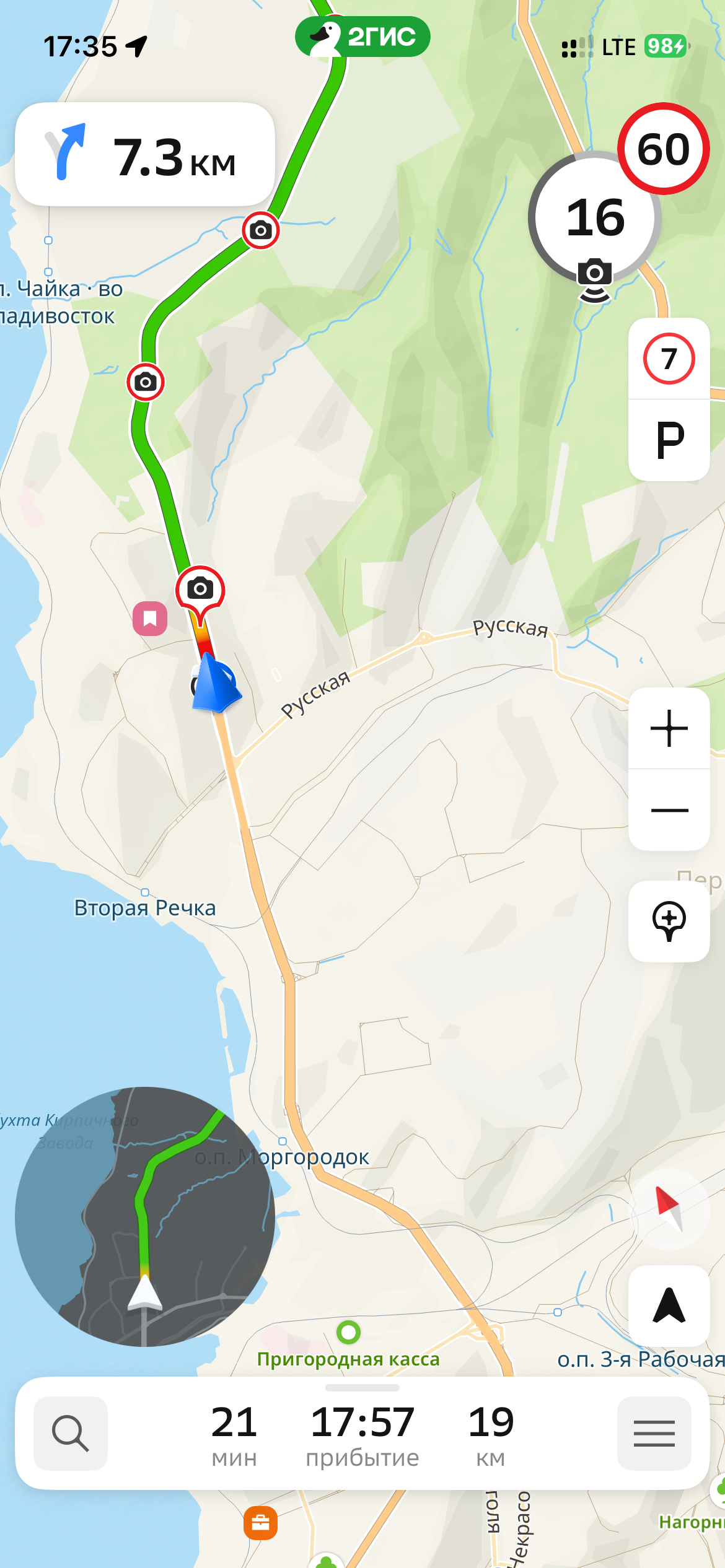
Task: Add a road event marker
Action: (669, 921)
